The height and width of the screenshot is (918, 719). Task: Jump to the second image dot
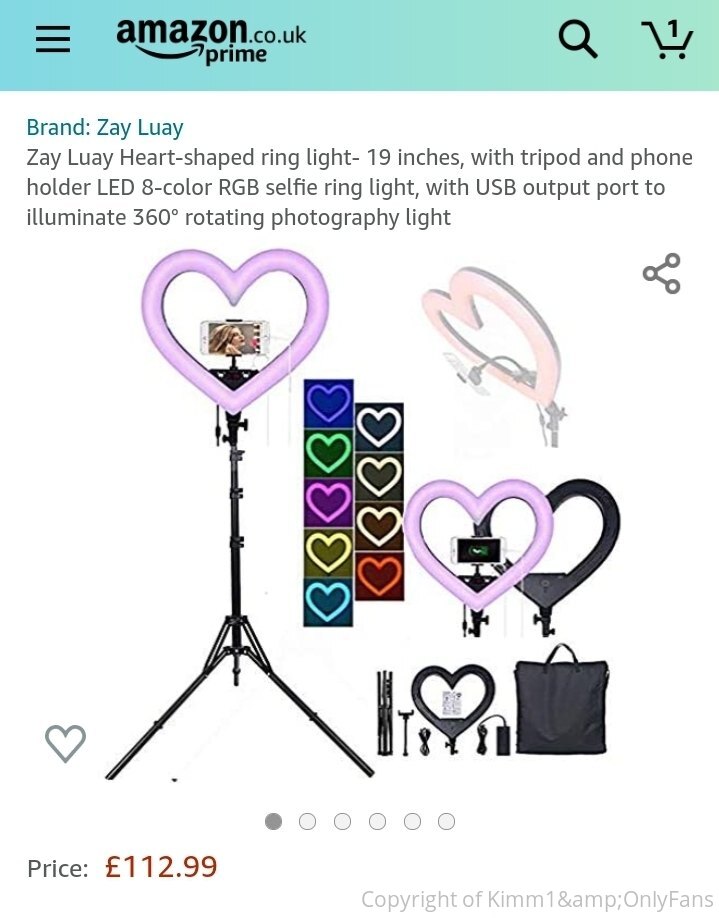pyautogui.click(x=308, y=821)
